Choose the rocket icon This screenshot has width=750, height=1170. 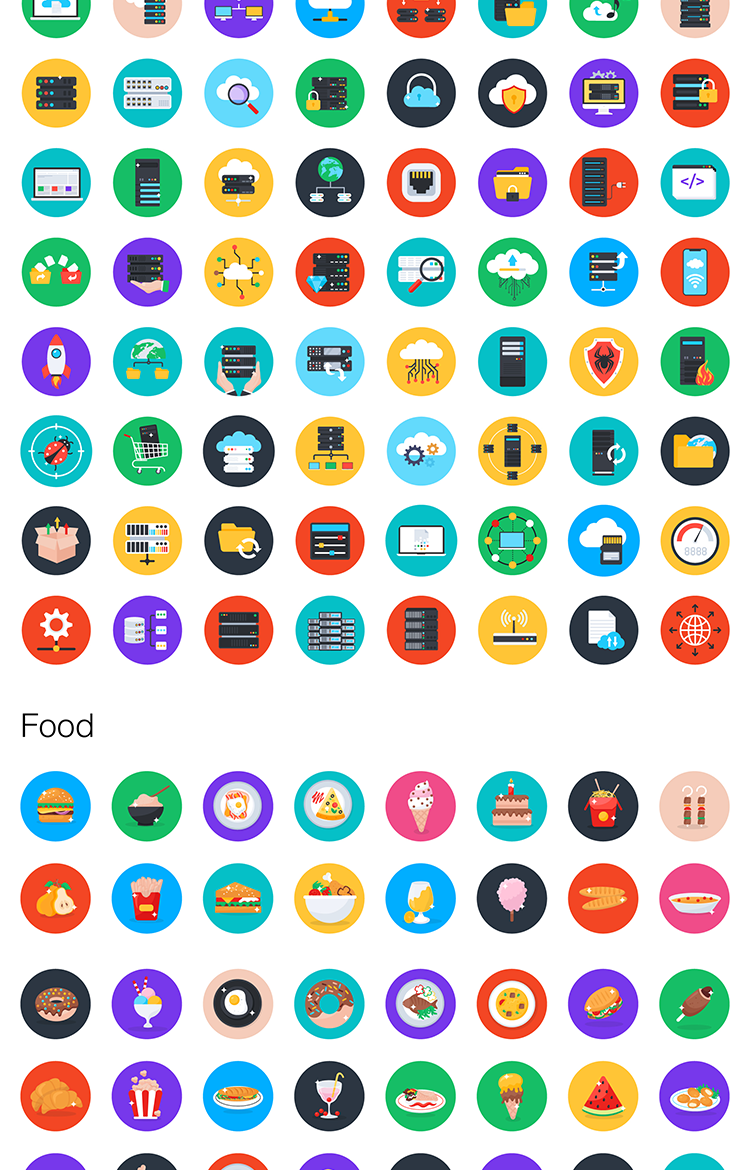[x=56, y=361]
